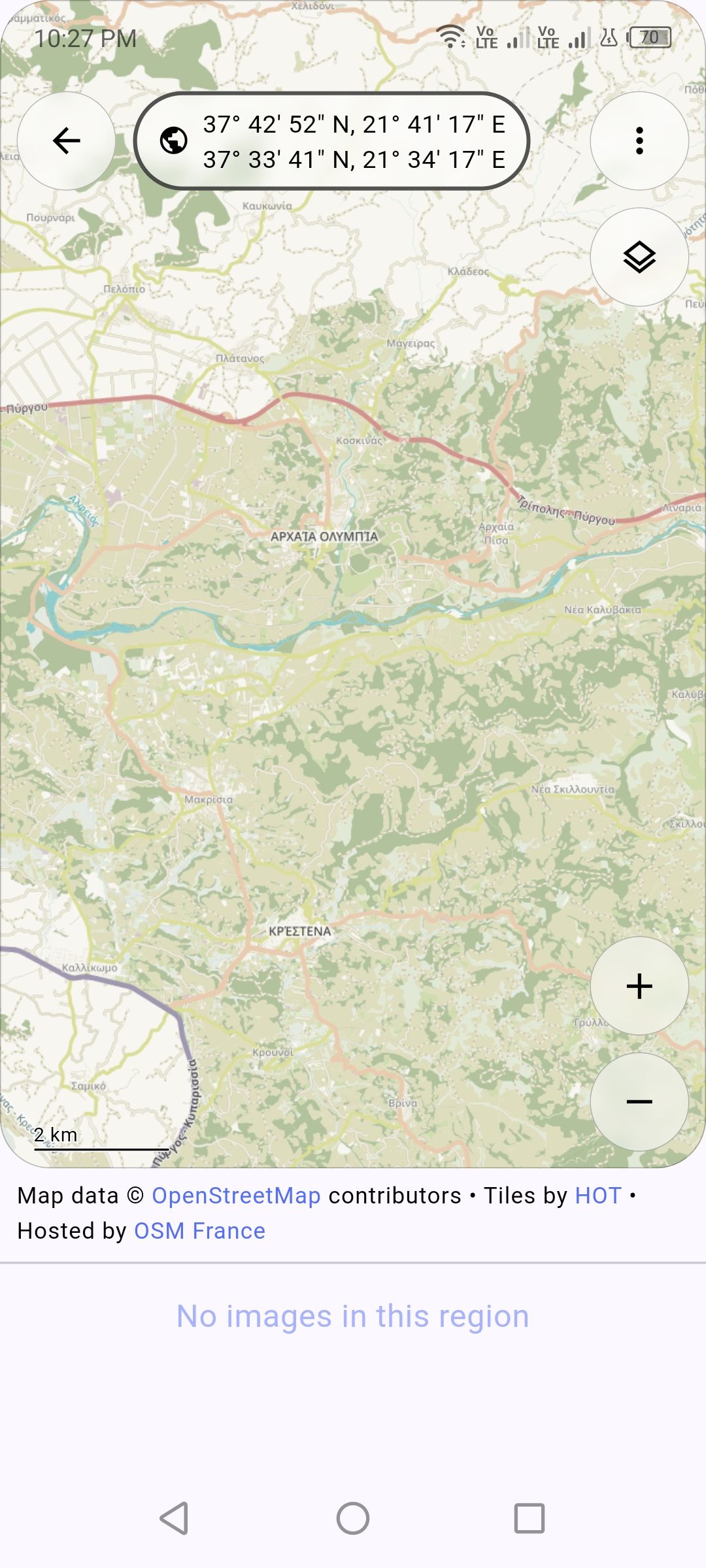Tap the coordinates pill at the top
This screenshot has height=1568, width=706.
tap(331, 141)
